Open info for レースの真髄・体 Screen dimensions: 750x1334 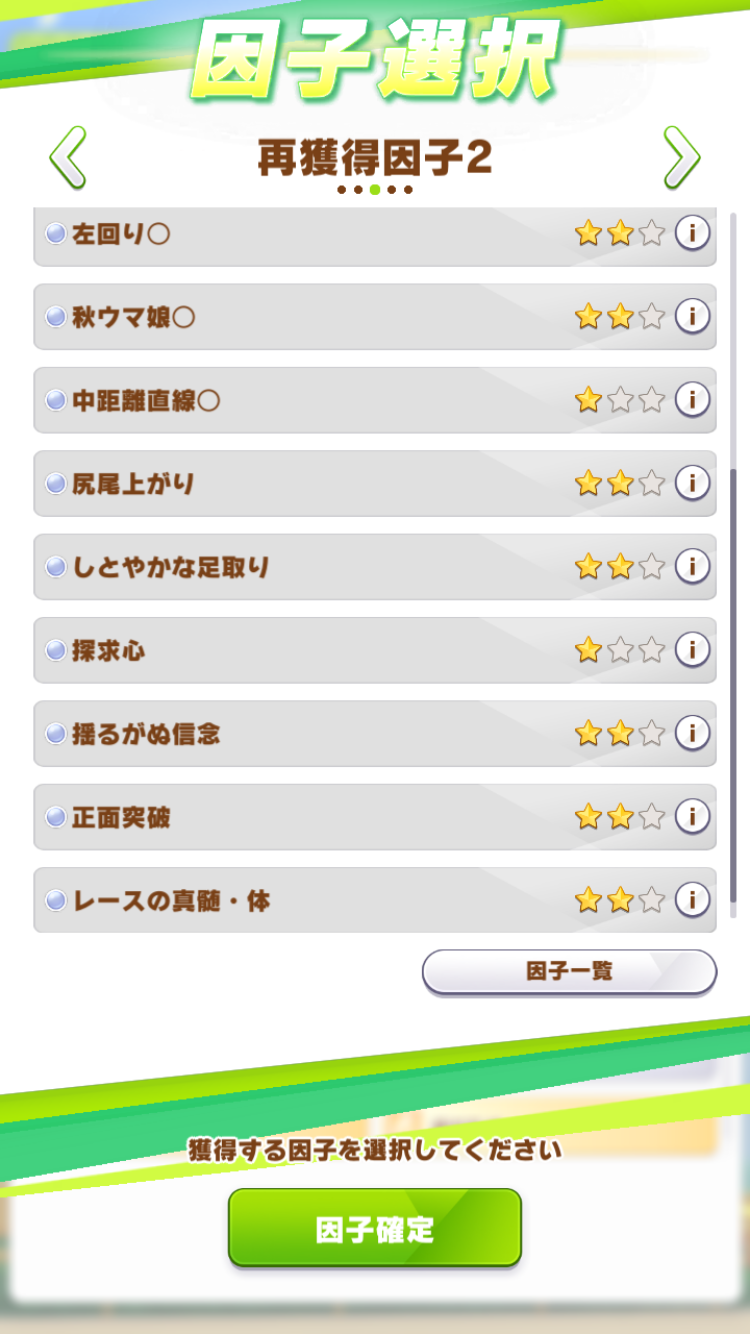click(692, 900)
